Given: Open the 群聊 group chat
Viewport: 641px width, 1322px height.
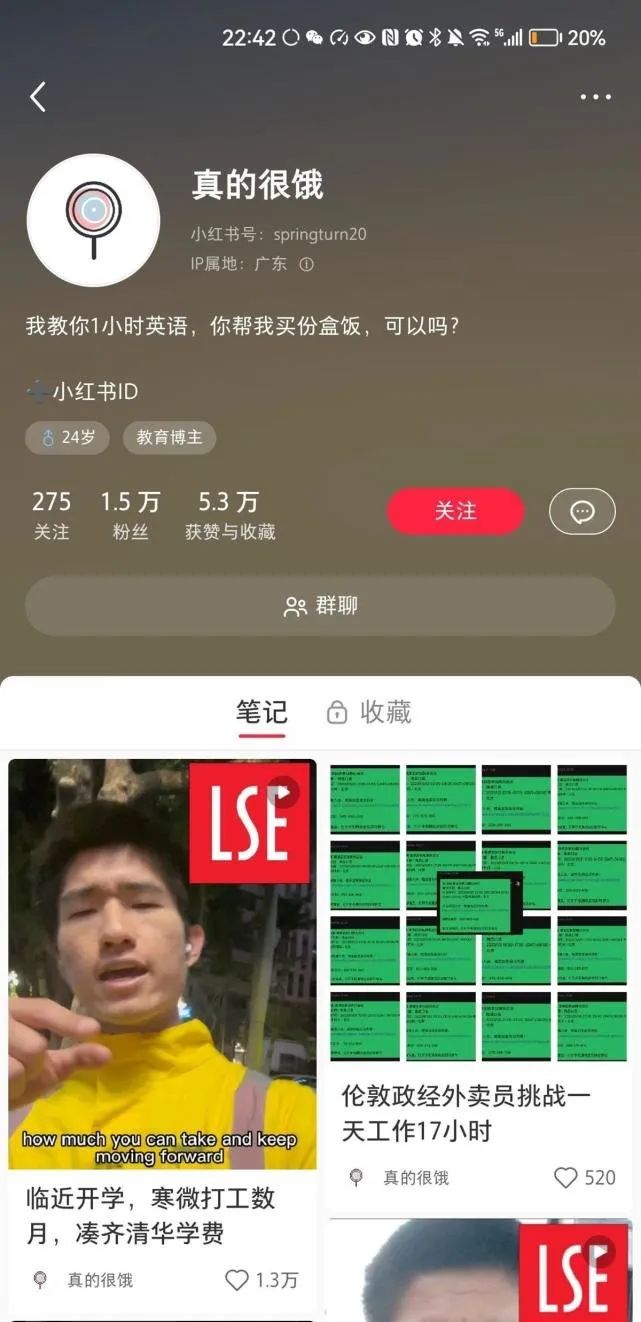Looking at the screenshot, I should tap(320, 606).
